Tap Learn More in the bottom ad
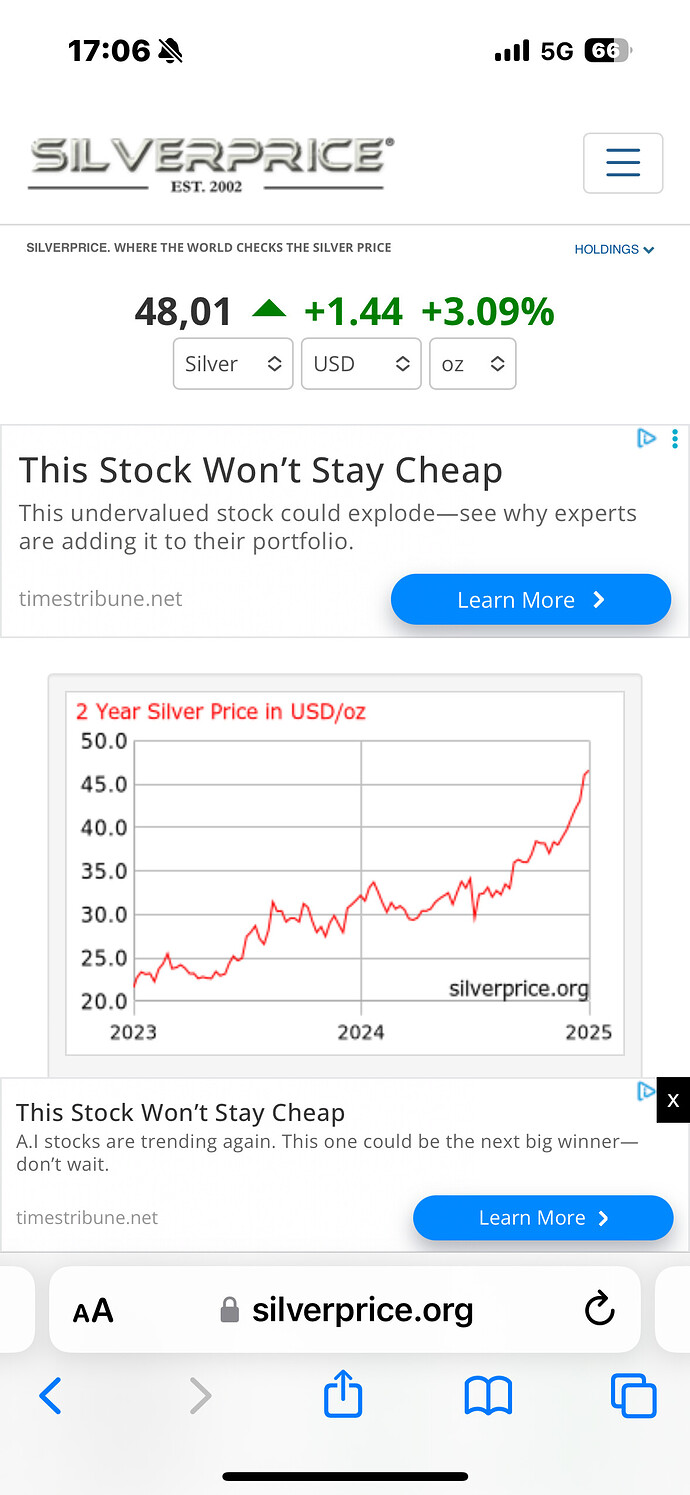The image size is (690, 1495). 543,1218
